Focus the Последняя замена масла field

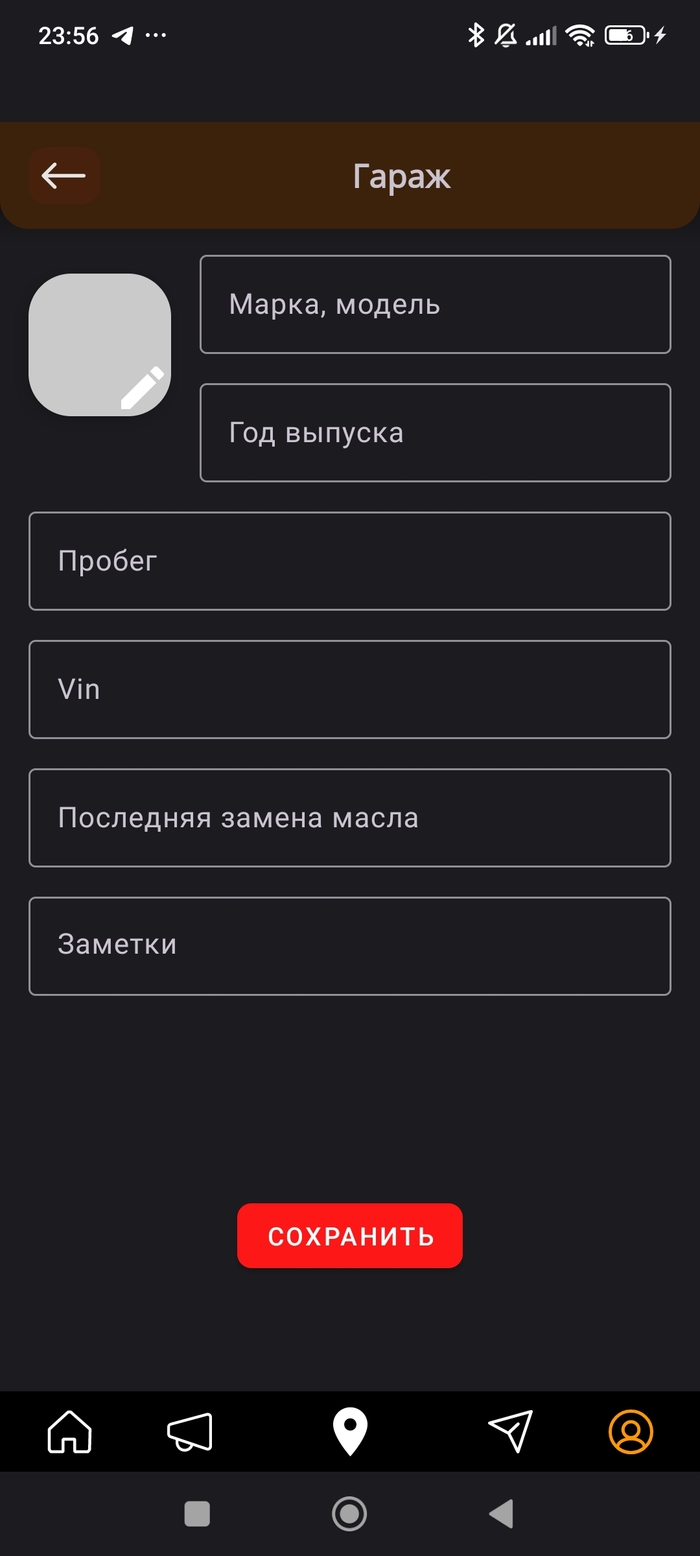click(x=349, y=817)
